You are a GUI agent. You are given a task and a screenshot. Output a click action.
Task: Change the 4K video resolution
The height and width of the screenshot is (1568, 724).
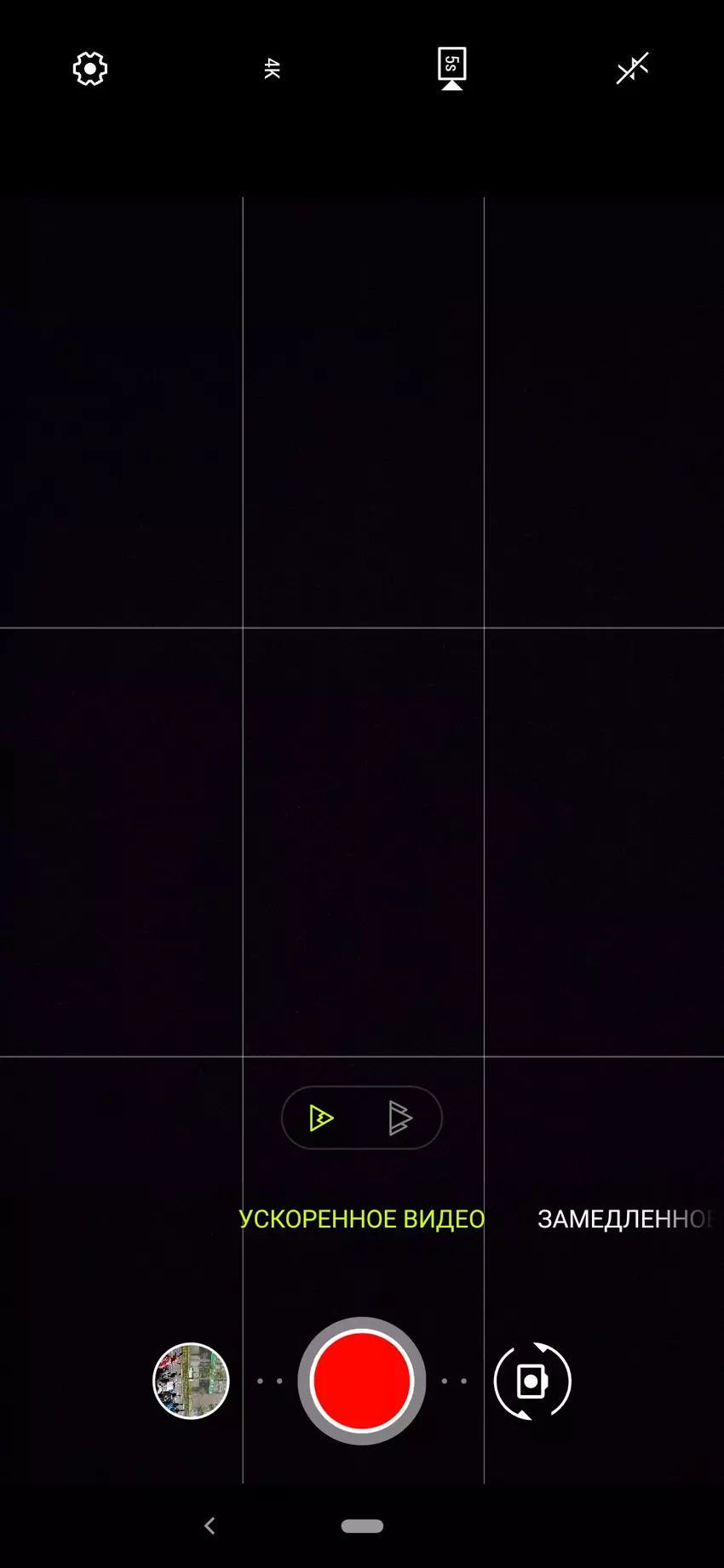tap(272, 69)
